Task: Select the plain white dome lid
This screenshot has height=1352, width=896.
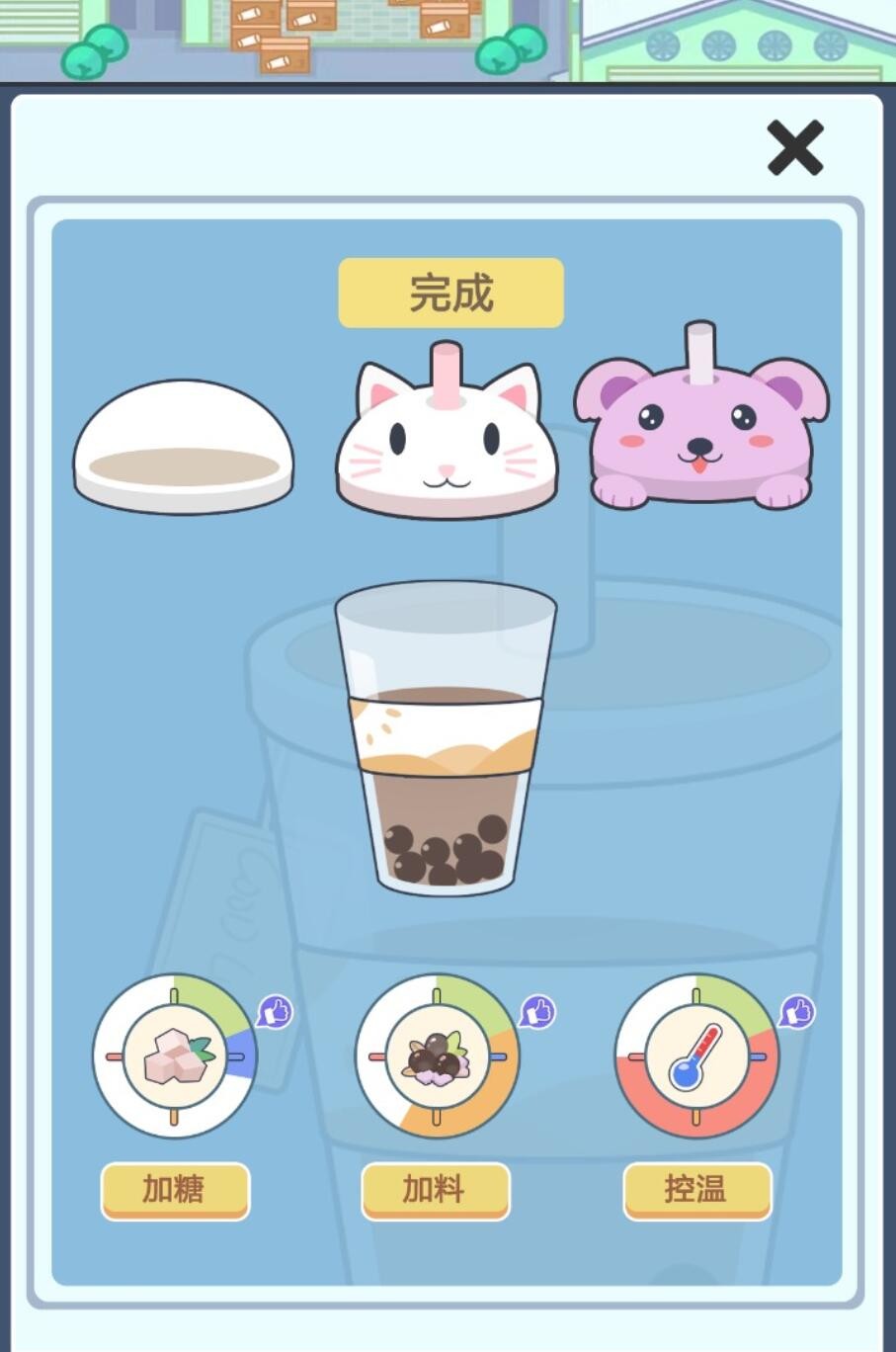Action: click(184, 447)
